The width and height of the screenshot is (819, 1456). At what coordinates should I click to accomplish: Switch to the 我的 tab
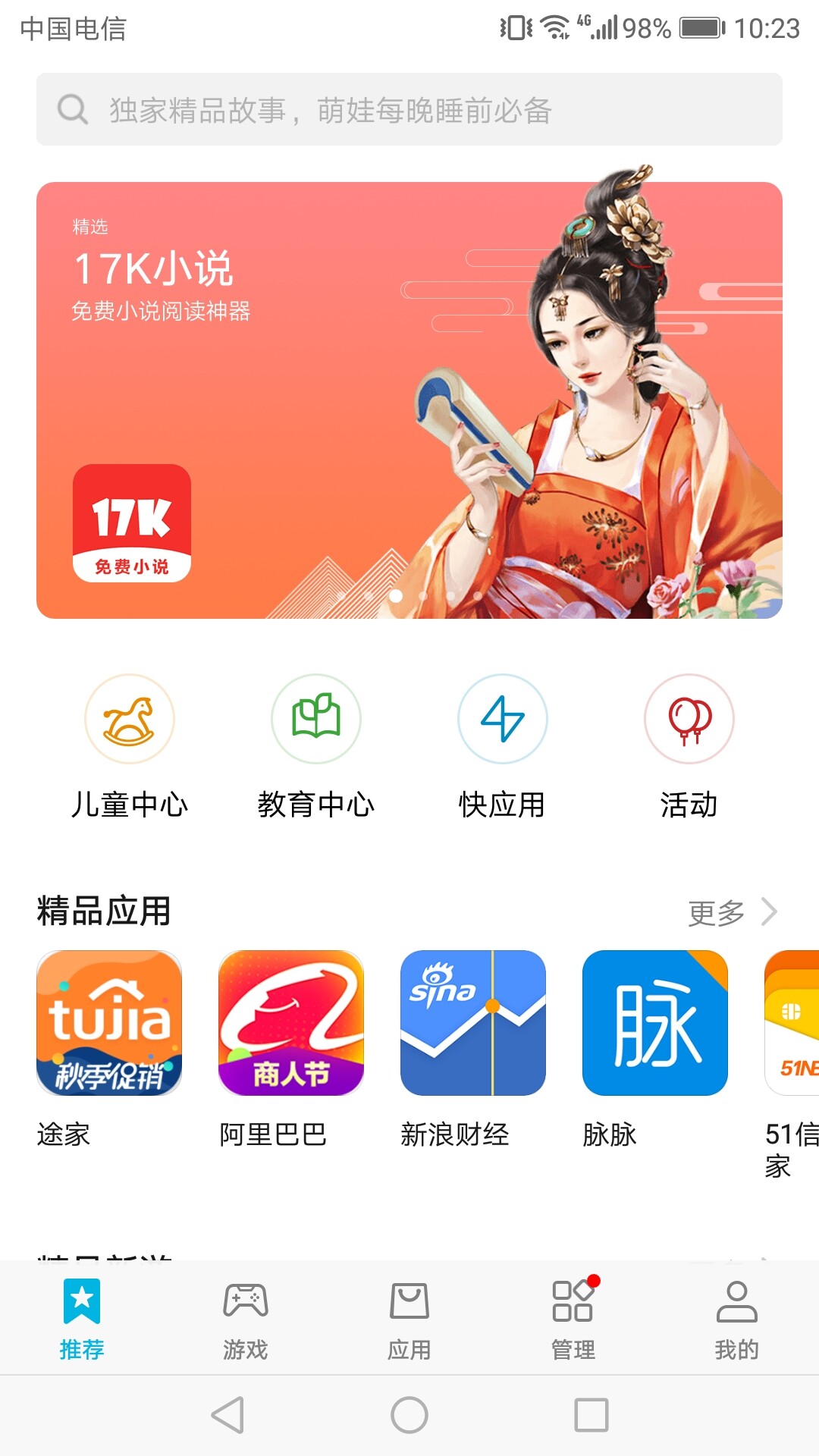click(737, 1318)
